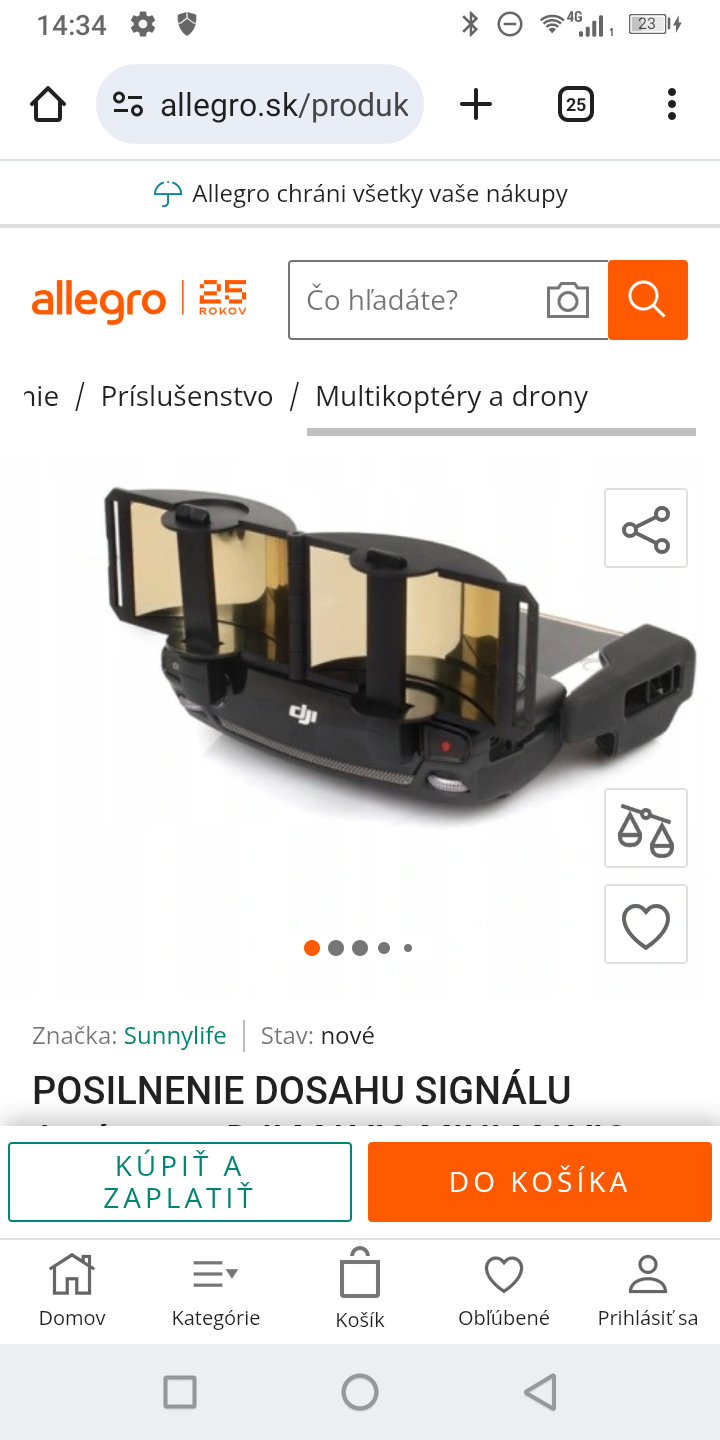This screenshot has width=720, height=1440.
Task: Show the open tabs switcher
Action: coord(575,104)
